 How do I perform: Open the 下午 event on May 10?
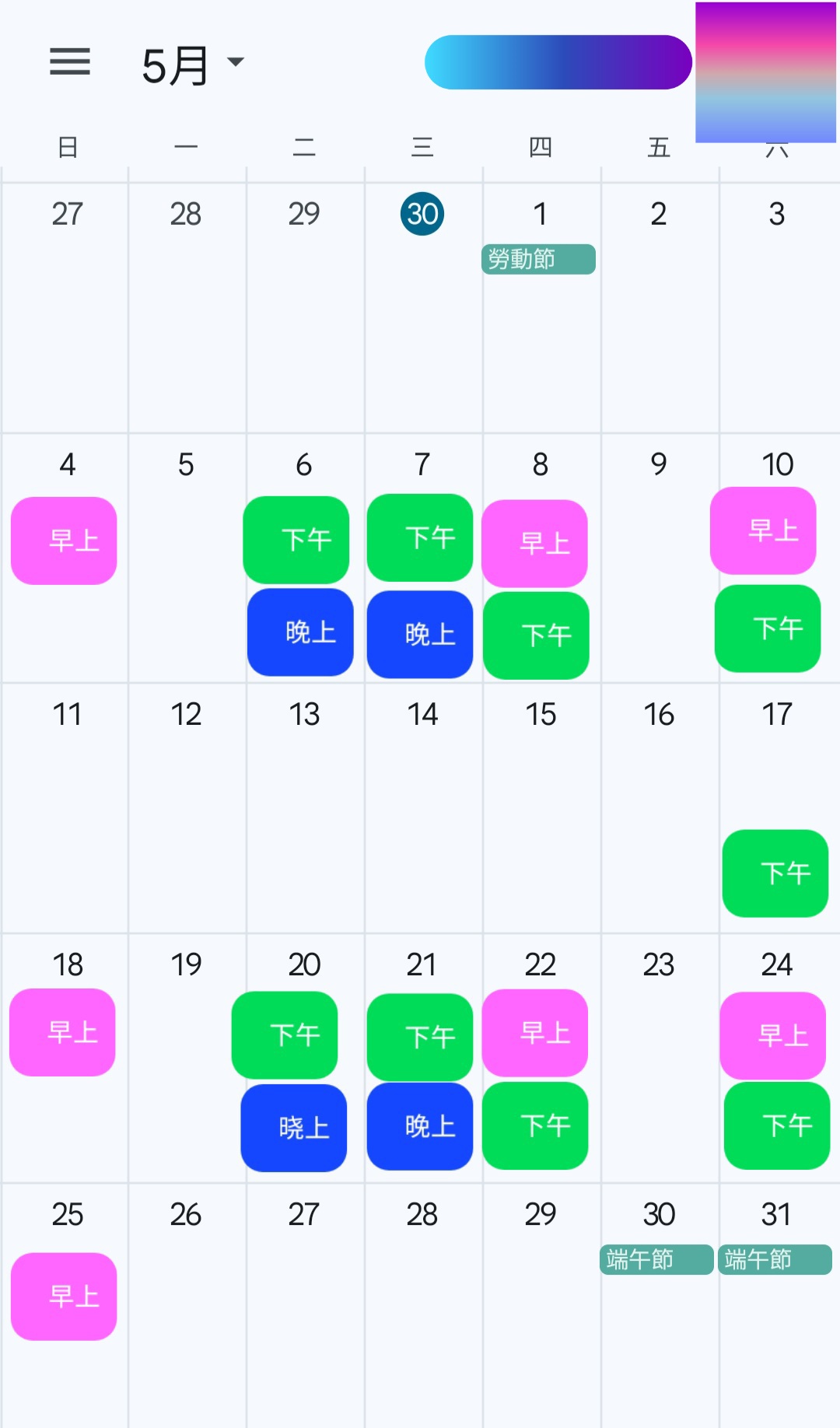pos(768,628)
